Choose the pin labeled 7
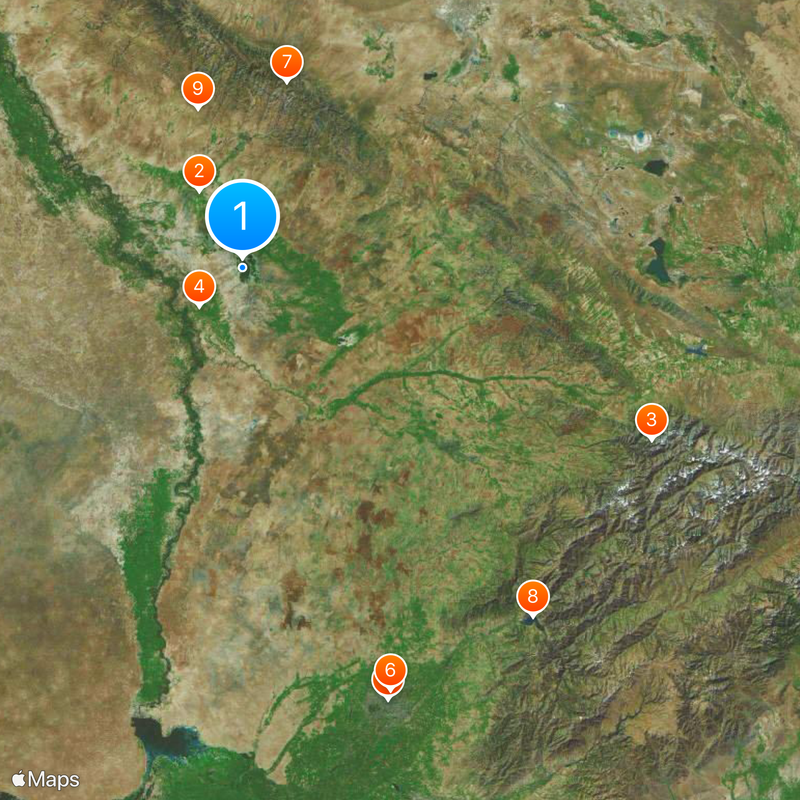The image size is (800, 800). pyautogui.click(x=287, y=63)
